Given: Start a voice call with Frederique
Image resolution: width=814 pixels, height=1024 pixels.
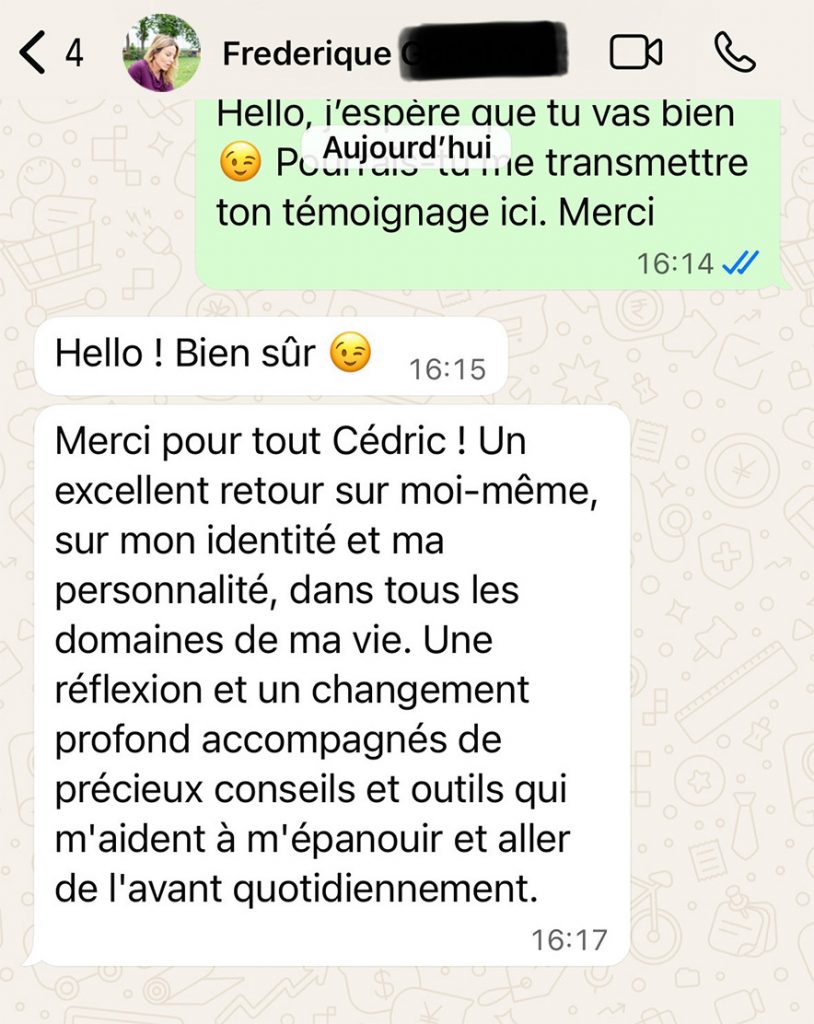Looking at the screenshot, I should coord(734,52).
